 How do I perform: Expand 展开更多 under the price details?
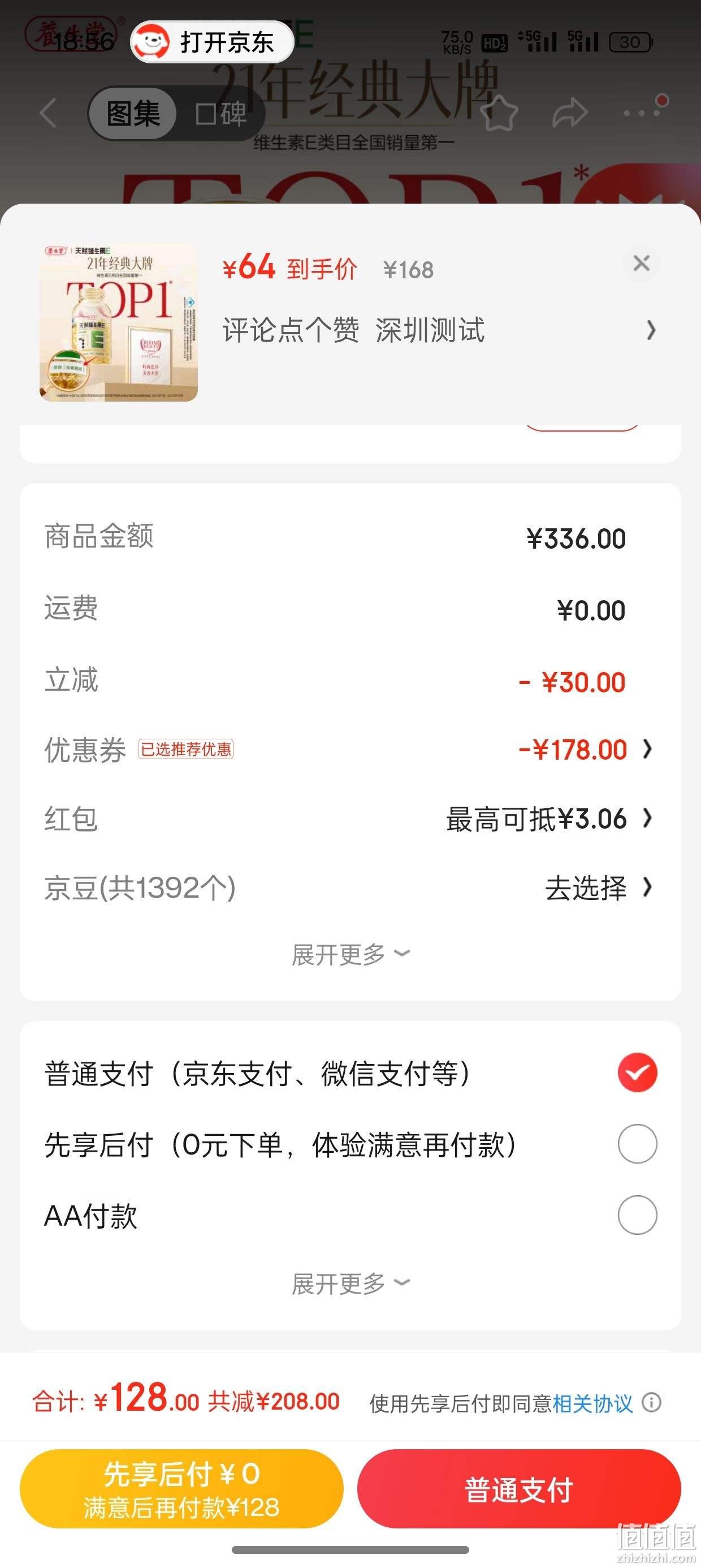click(x=350, y=954)
